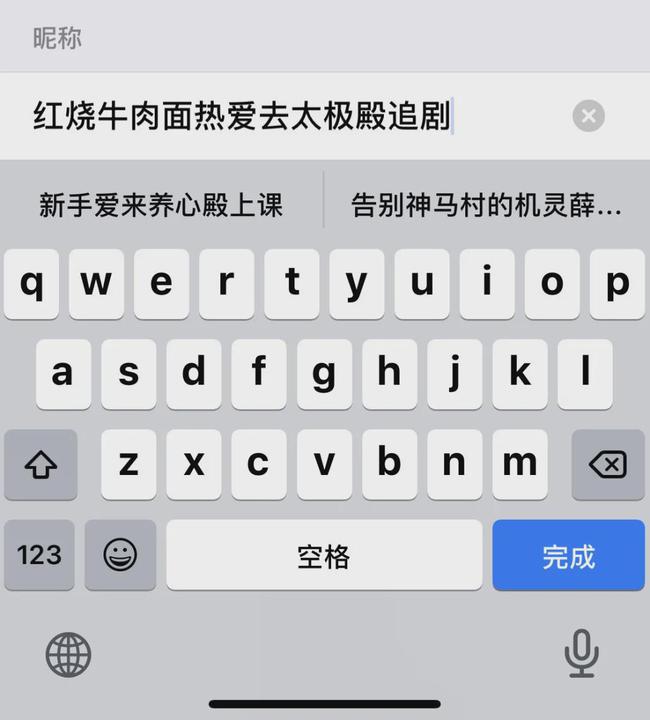Switch keyboard language with the globe

point(68,655)
